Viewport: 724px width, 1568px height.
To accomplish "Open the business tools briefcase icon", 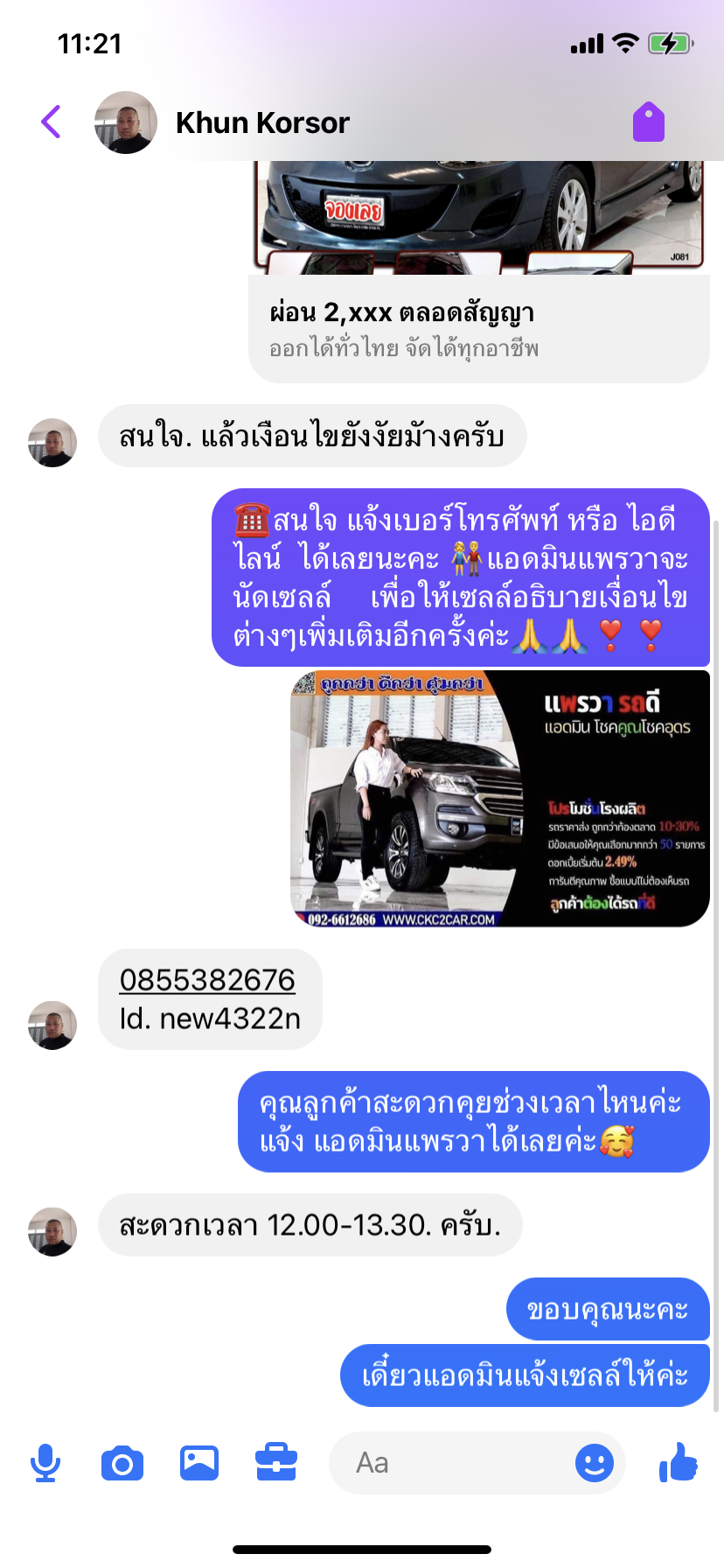I will click(x=276, y=1463).
